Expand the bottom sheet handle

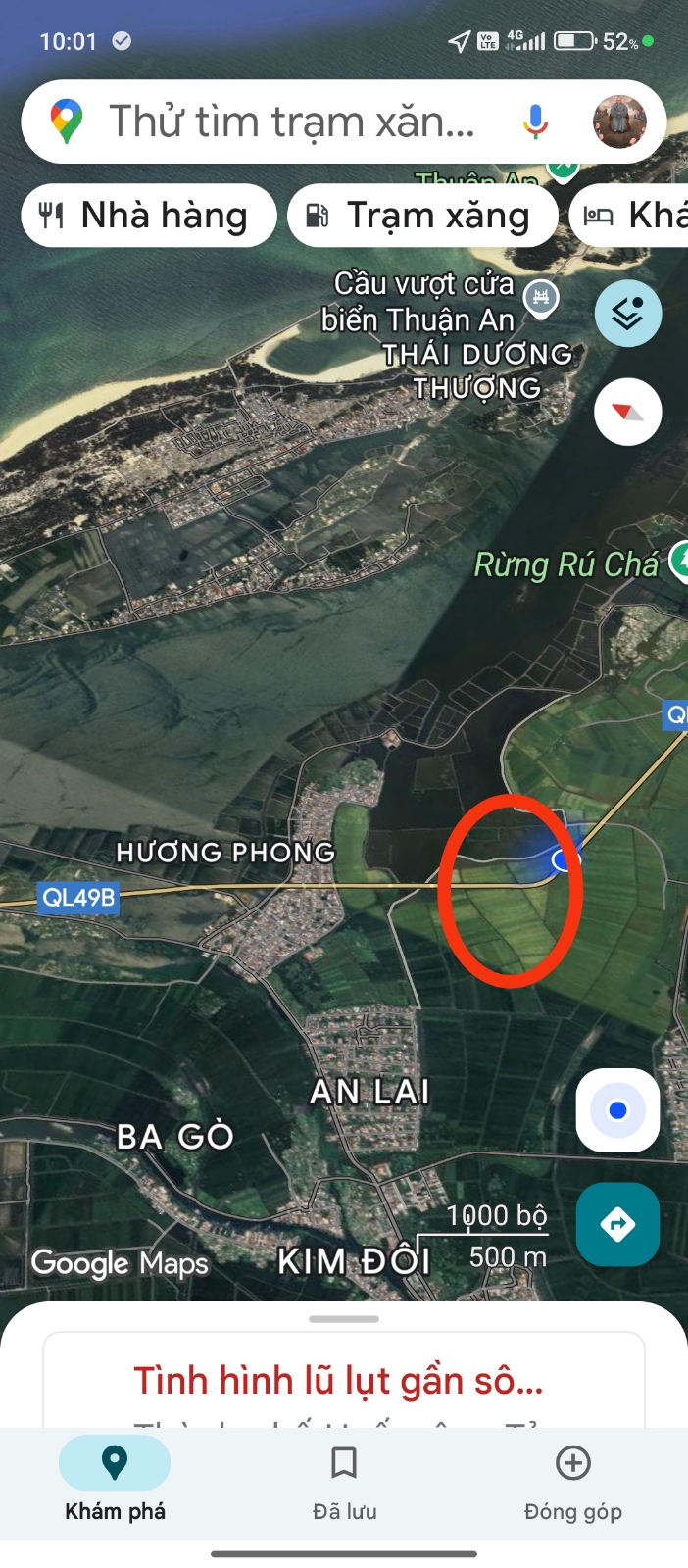click(344, 1319)
